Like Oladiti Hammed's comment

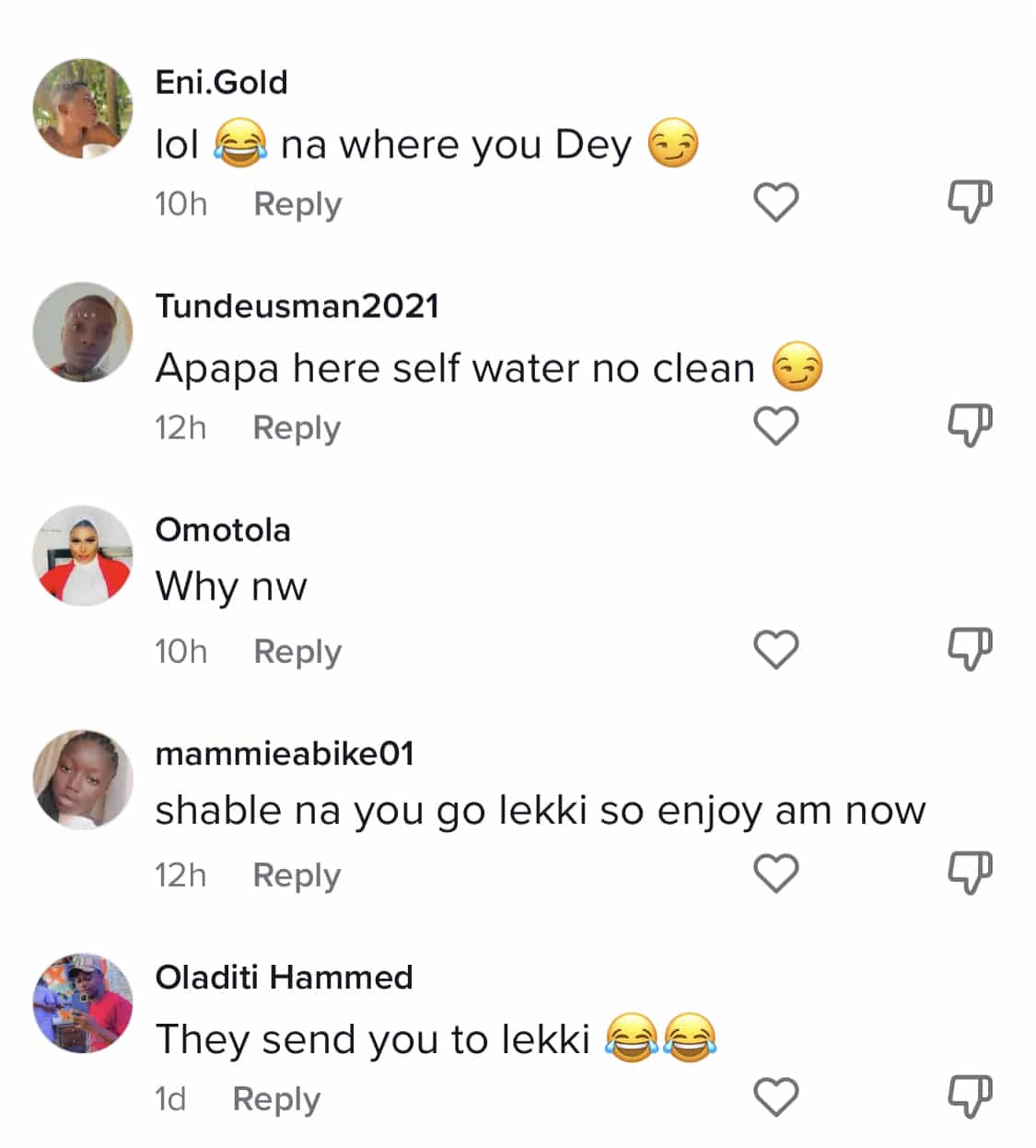coord(775,1097)
